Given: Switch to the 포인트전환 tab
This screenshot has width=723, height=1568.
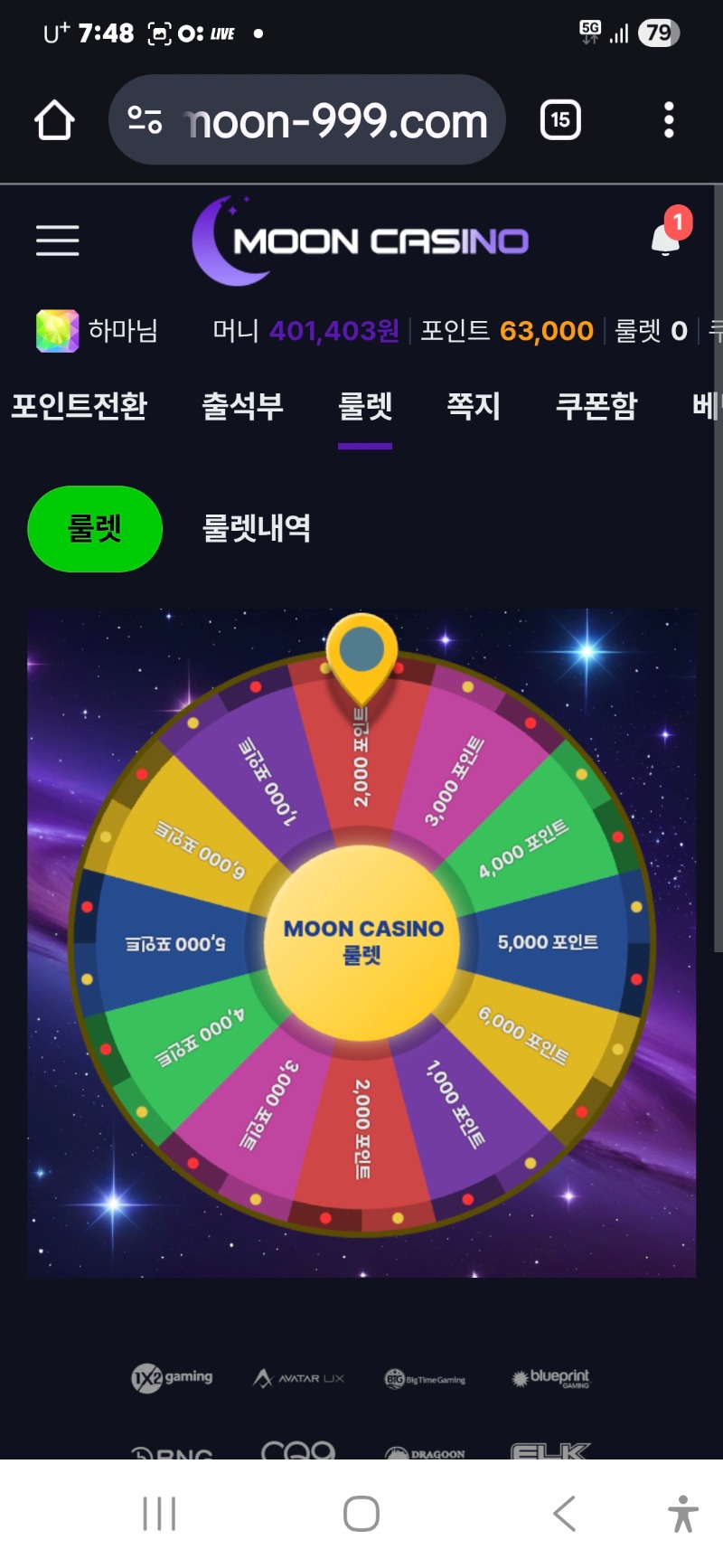Looking at the screenshot, I should click(x=79, y=406).
